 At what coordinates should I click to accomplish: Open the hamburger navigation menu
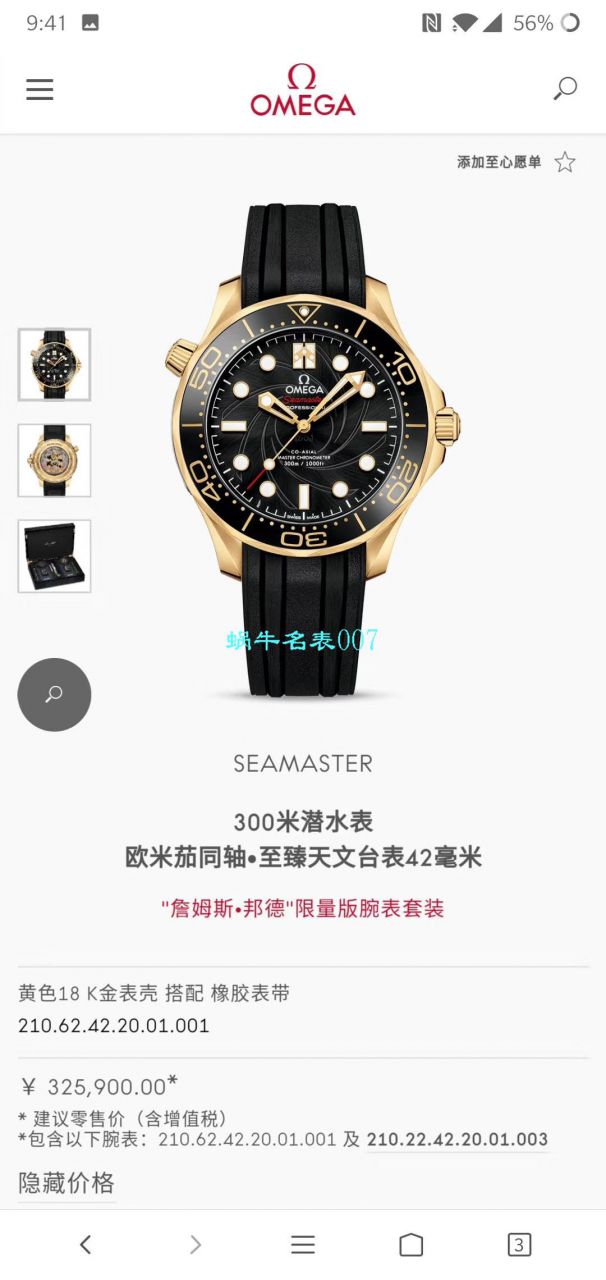(40, 90)
